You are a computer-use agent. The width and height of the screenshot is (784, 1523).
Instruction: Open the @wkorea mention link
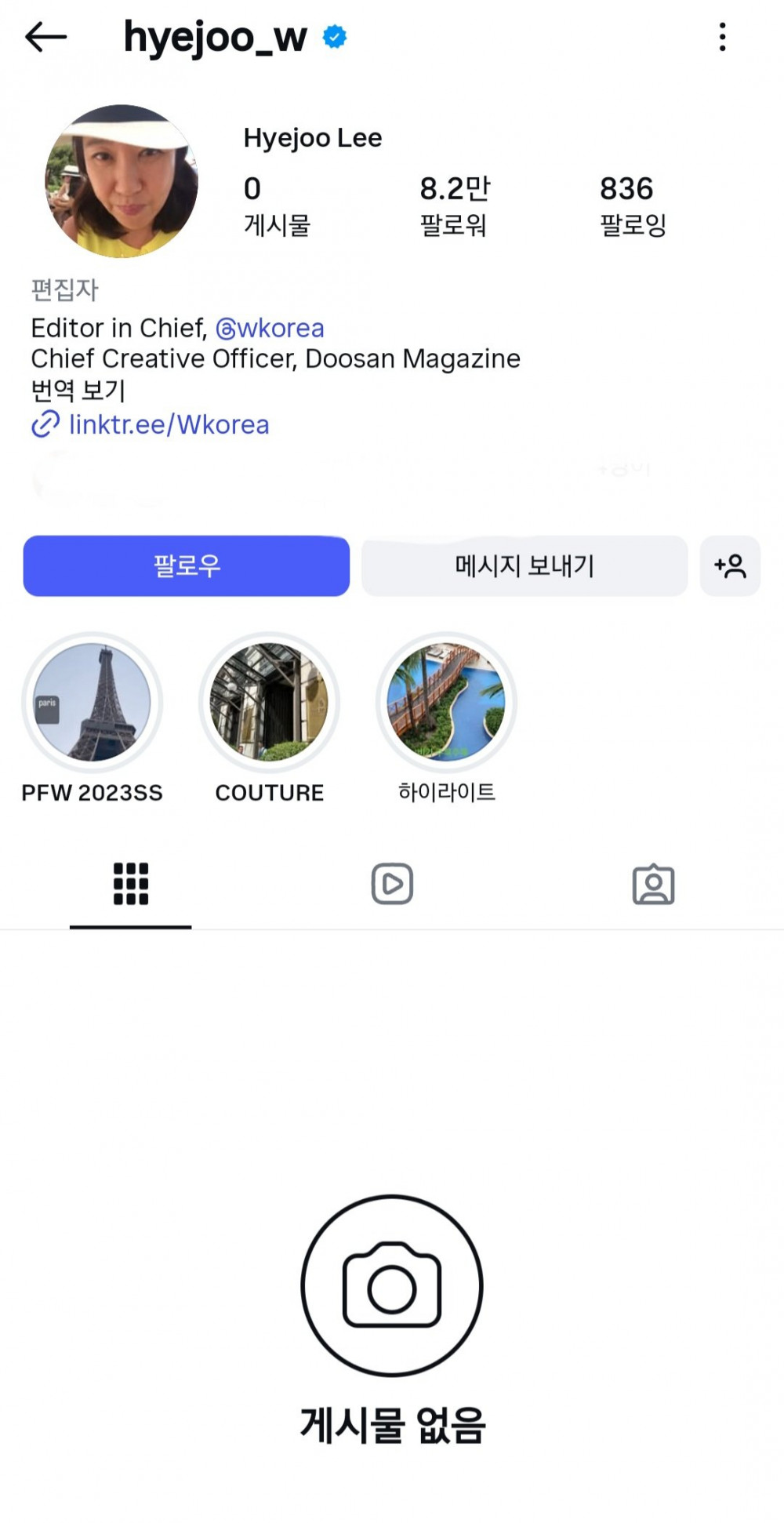coord(270,328)
